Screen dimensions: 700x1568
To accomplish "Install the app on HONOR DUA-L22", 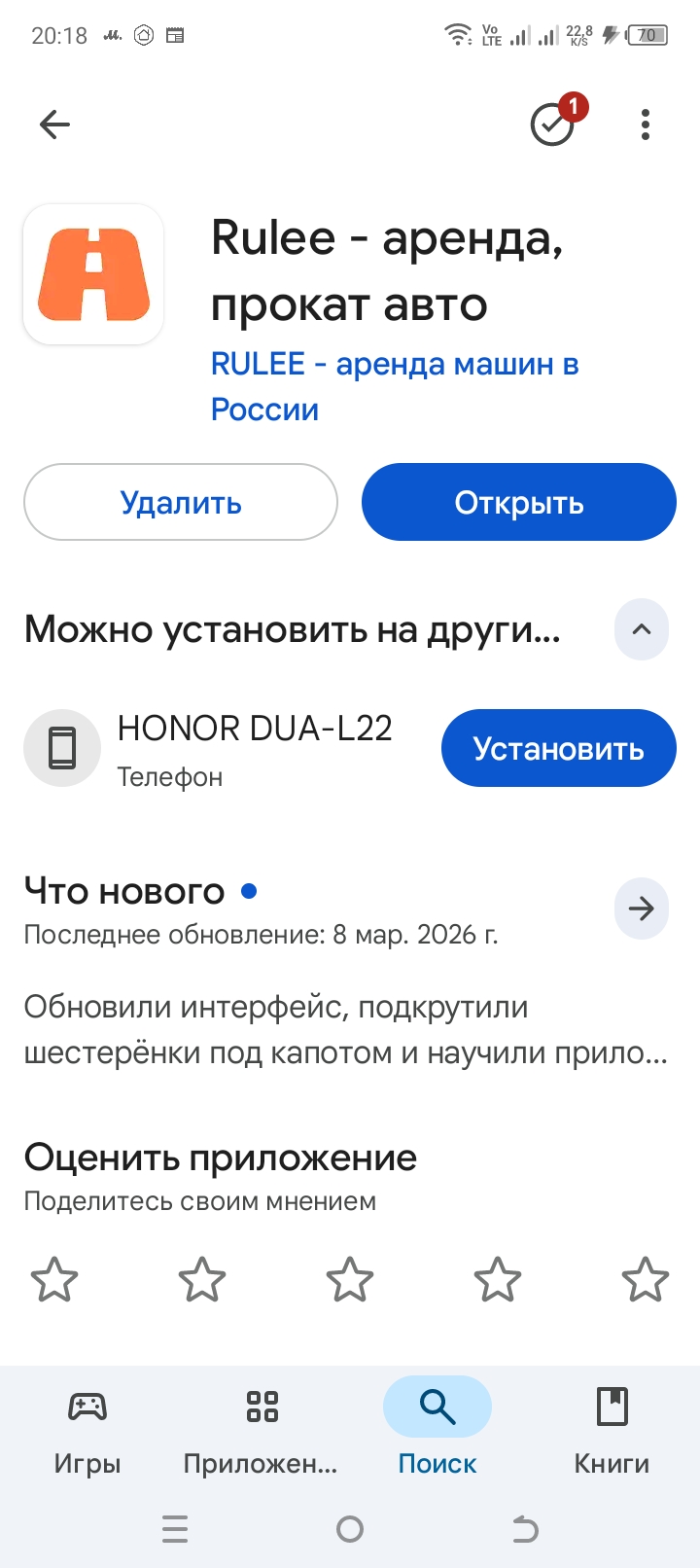I will pyautogui.click(x=558, y=748).
